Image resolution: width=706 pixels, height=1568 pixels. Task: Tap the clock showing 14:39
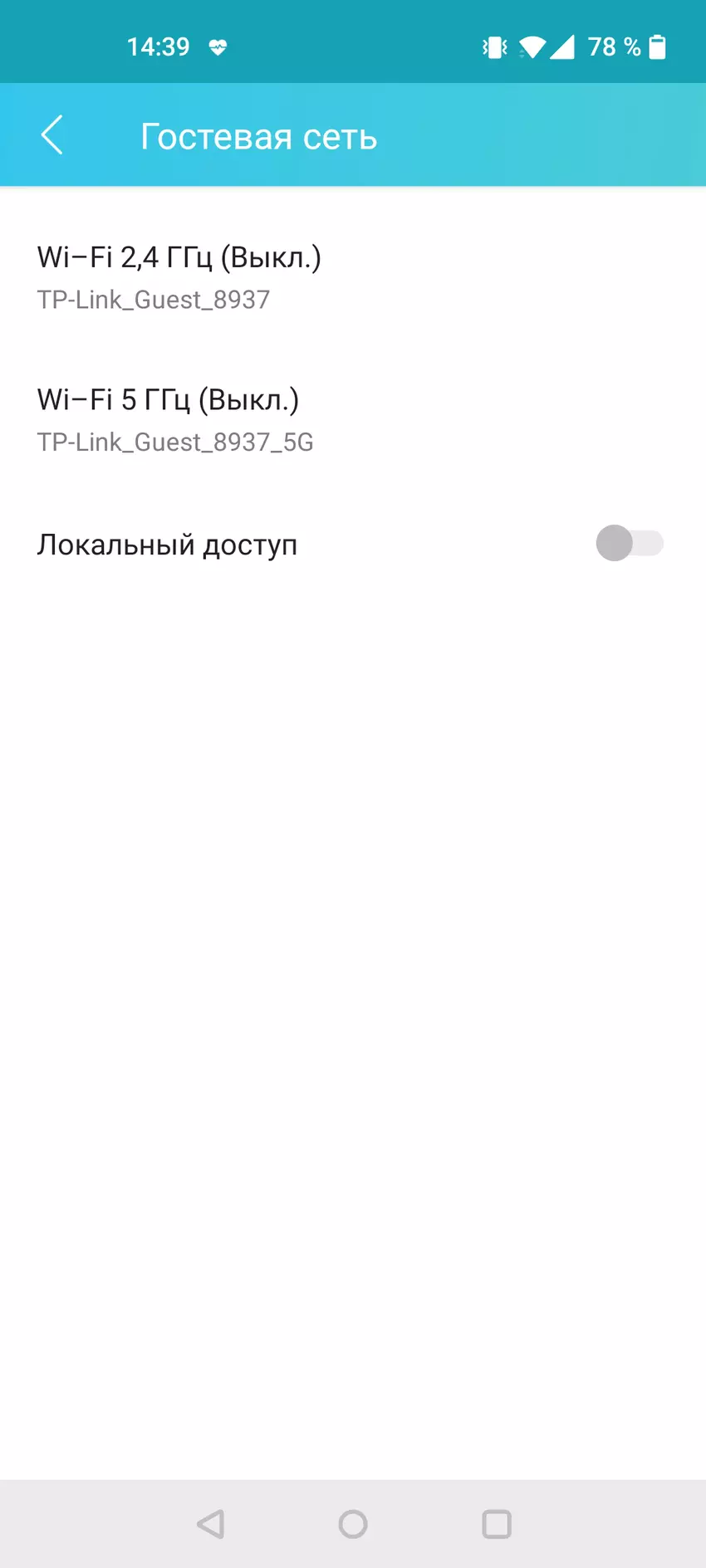(159, 47)
